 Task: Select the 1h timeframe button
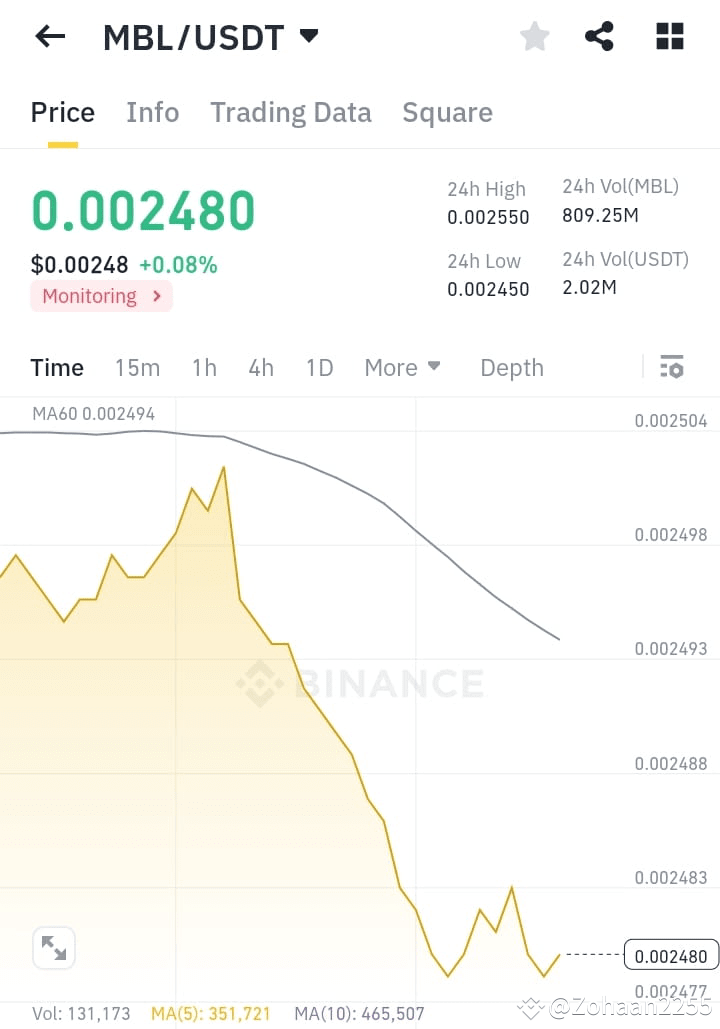point(204,367)
